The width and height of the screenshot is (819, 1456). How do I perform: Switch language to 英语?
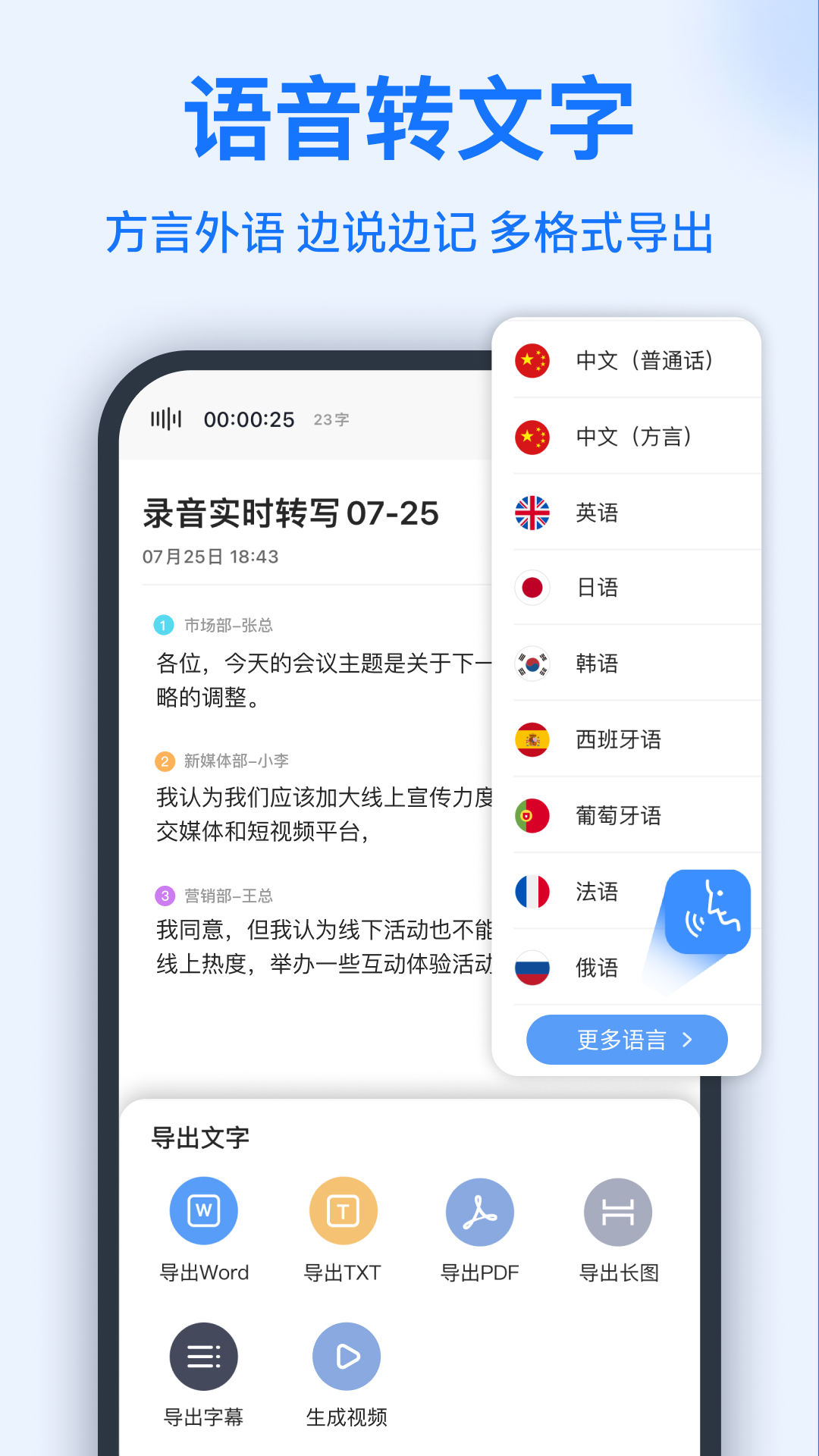597,512
